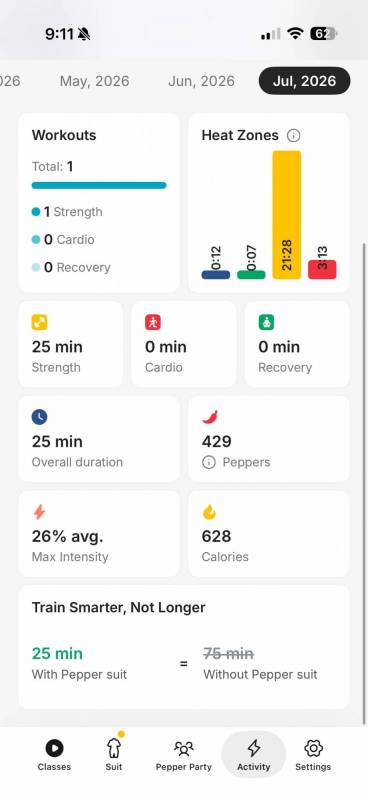Viewport: 368px width, 800px height.
Task: Select the May, 2026 month tab
Action: coord(94,81)
